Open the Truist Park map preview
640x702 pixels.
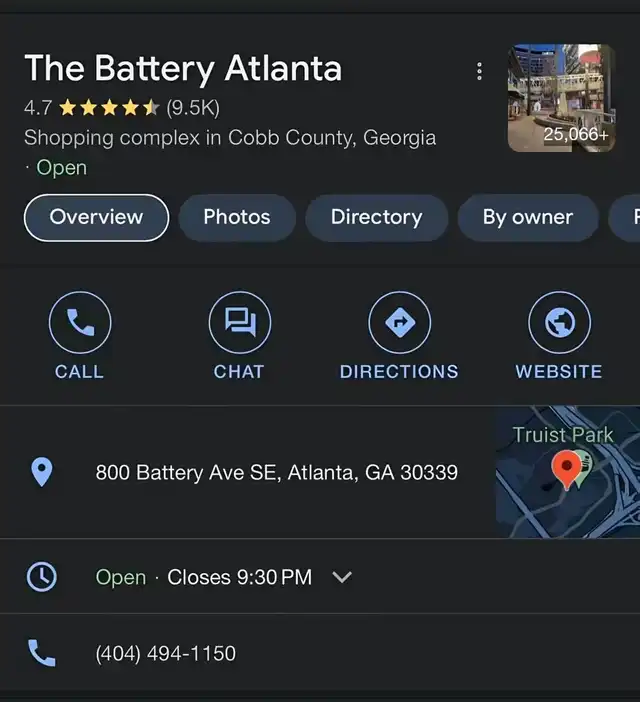(x=567, y=472)
